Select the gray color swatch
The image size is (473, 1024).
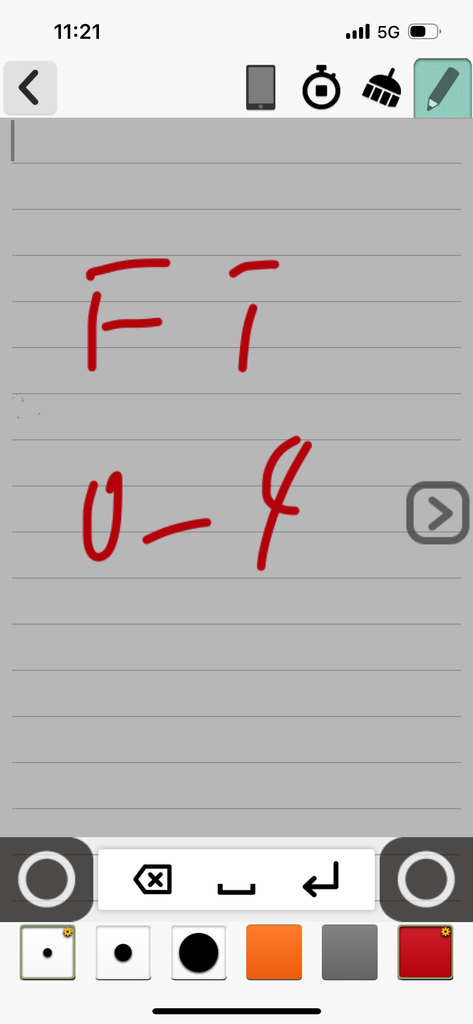pyautogui.click(x=350, y=952)
